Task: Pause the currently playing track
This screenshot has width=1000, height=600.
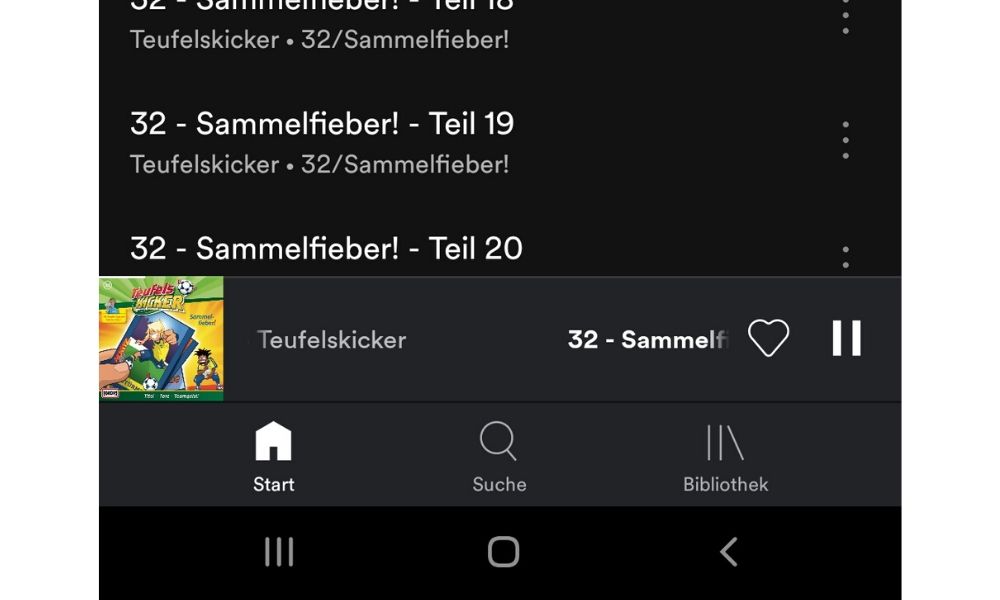Action: pos(846,339)
